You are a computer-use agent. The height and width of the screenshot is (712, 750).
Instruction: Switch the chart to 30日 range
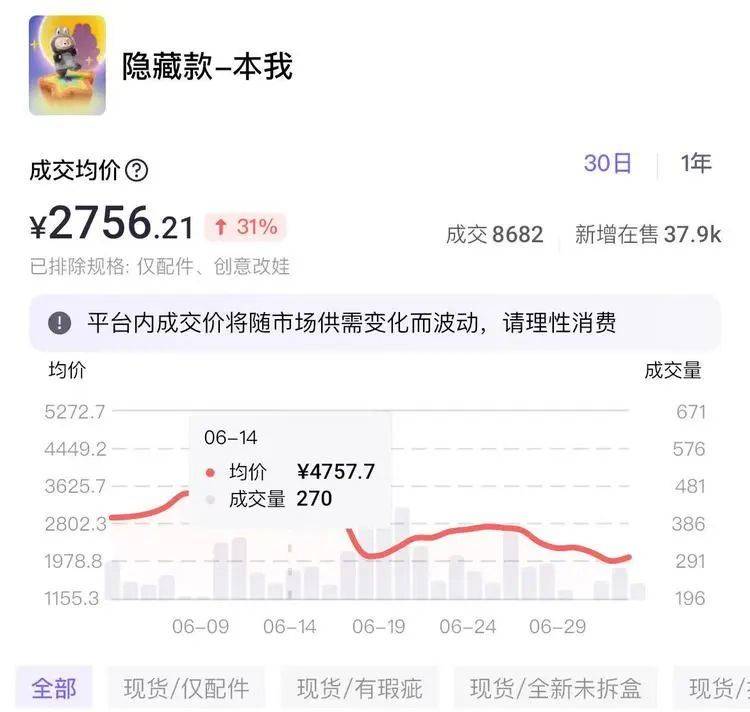(x=608, y=164)
